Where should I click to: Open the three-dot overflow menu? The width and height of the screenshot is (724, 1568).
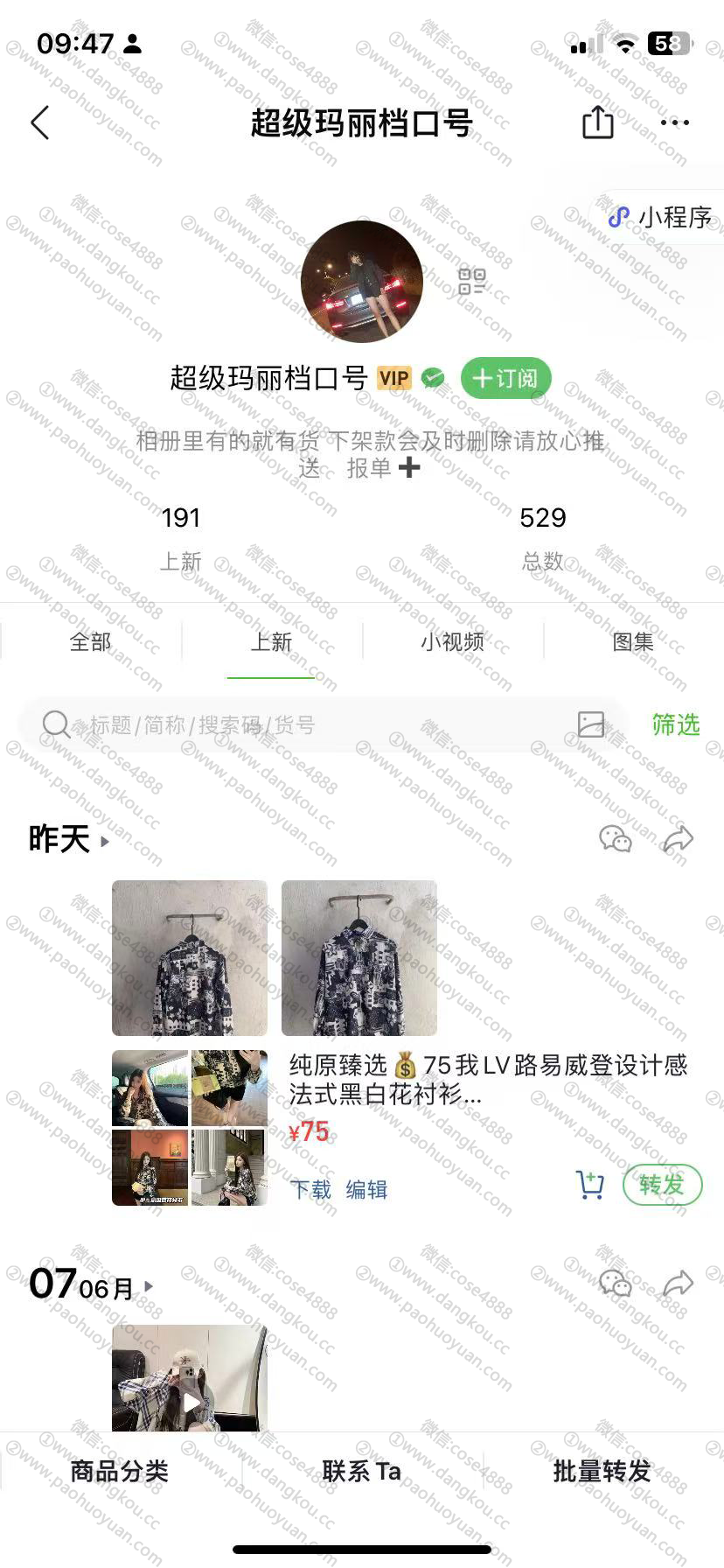[x=675, y=123]
